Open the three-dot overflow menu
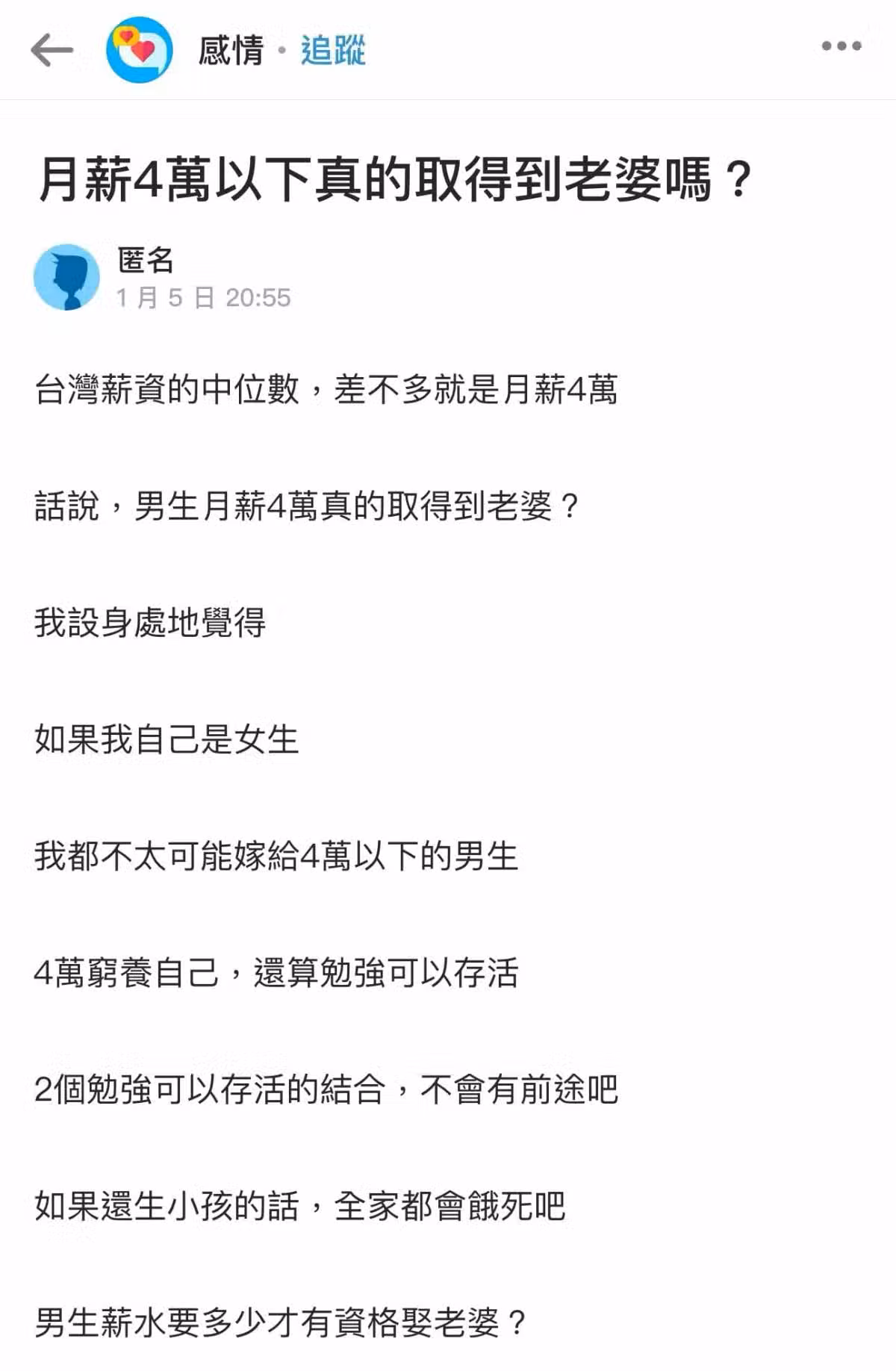The width and height of the screenshot is (896, 1371). coord(841,46)
